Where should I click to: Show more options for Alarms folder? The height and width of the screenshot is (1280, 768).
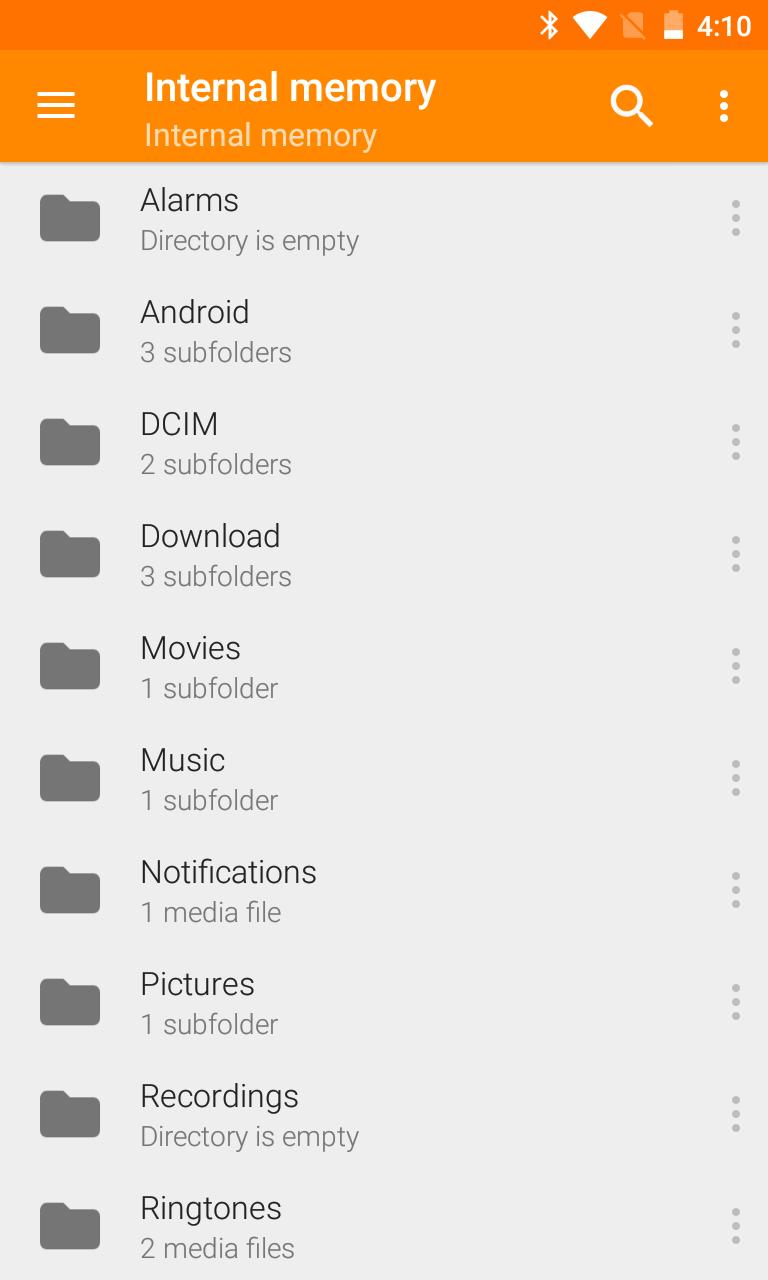pos(735,218)
